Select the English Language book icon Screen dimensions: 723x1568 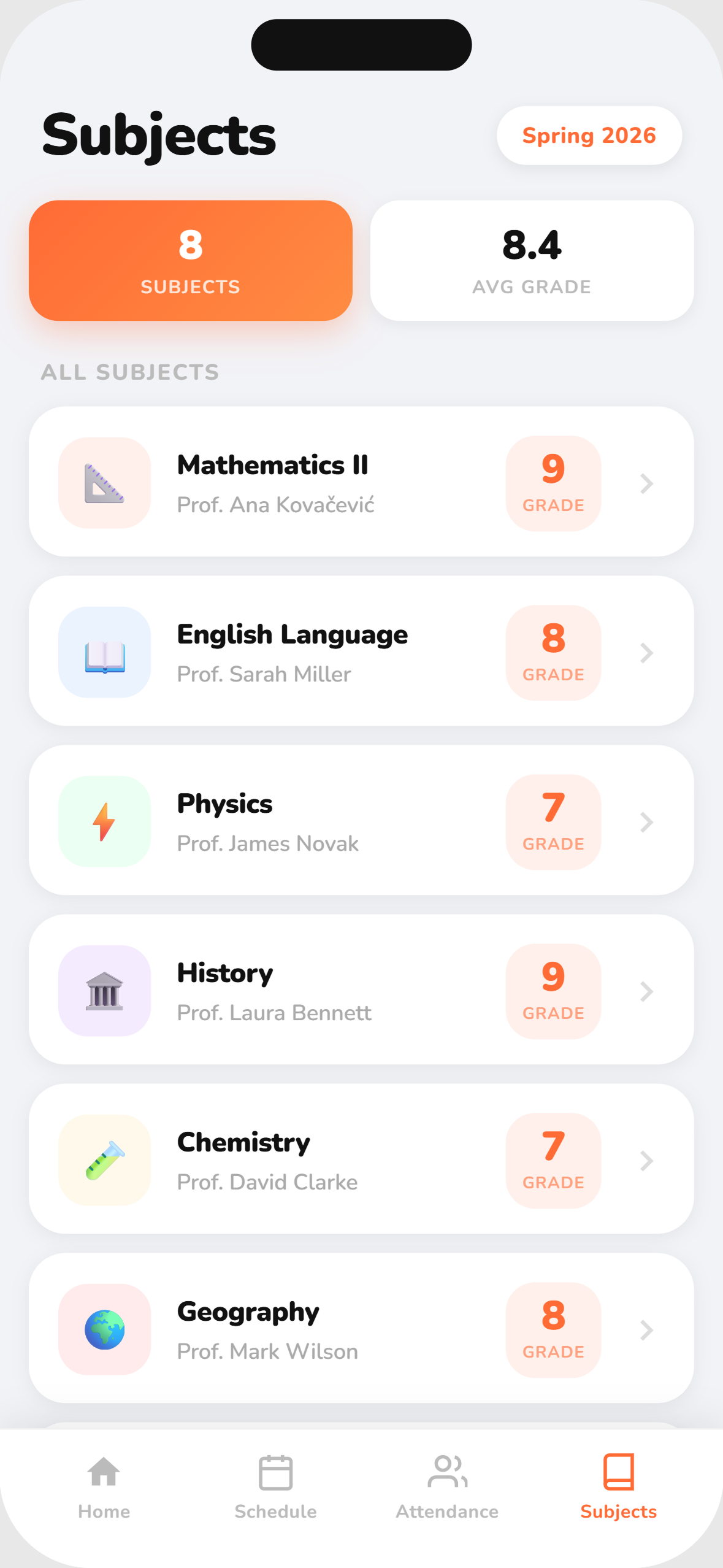coord(104,652)
